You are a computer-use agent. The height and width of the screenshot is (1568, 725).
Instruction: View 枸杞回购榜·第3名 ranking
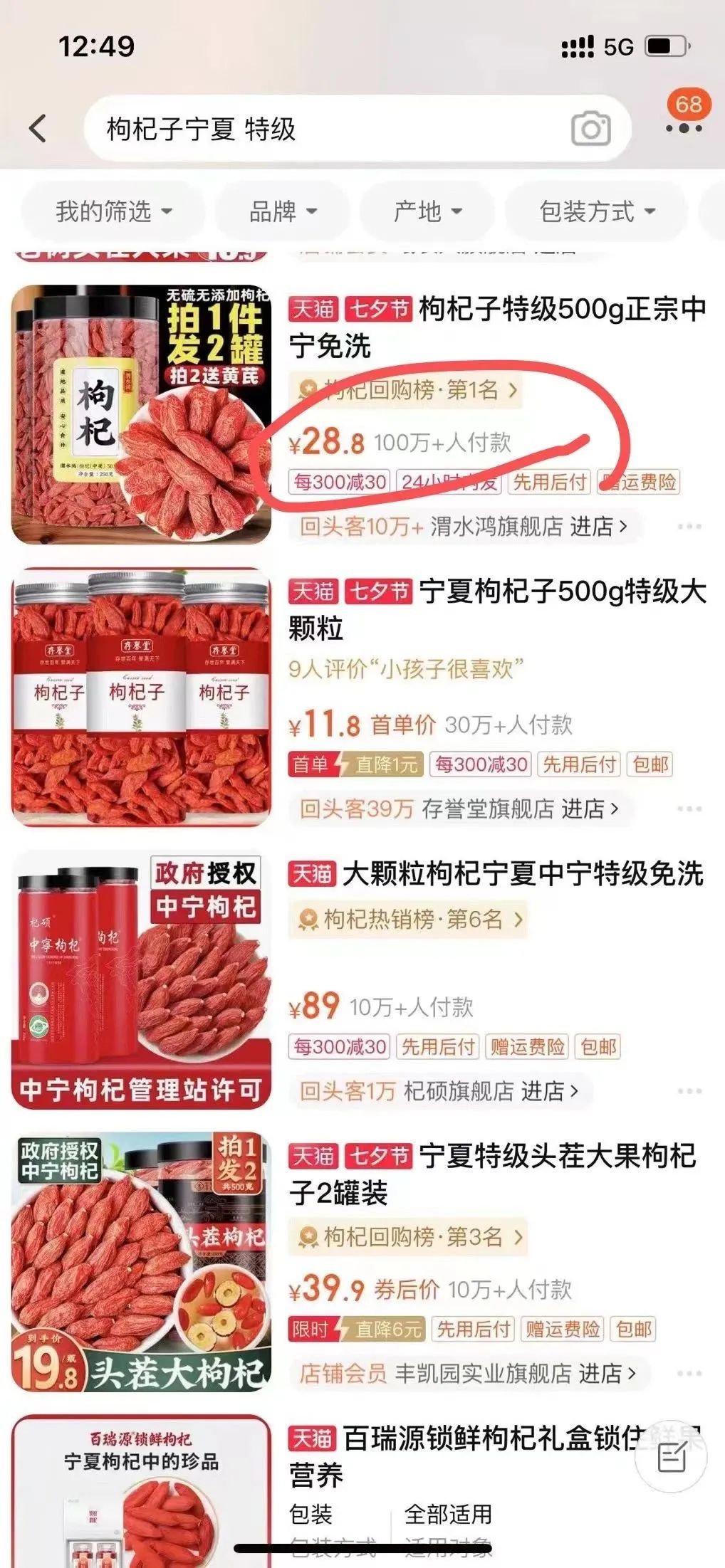click(412, 1236)
